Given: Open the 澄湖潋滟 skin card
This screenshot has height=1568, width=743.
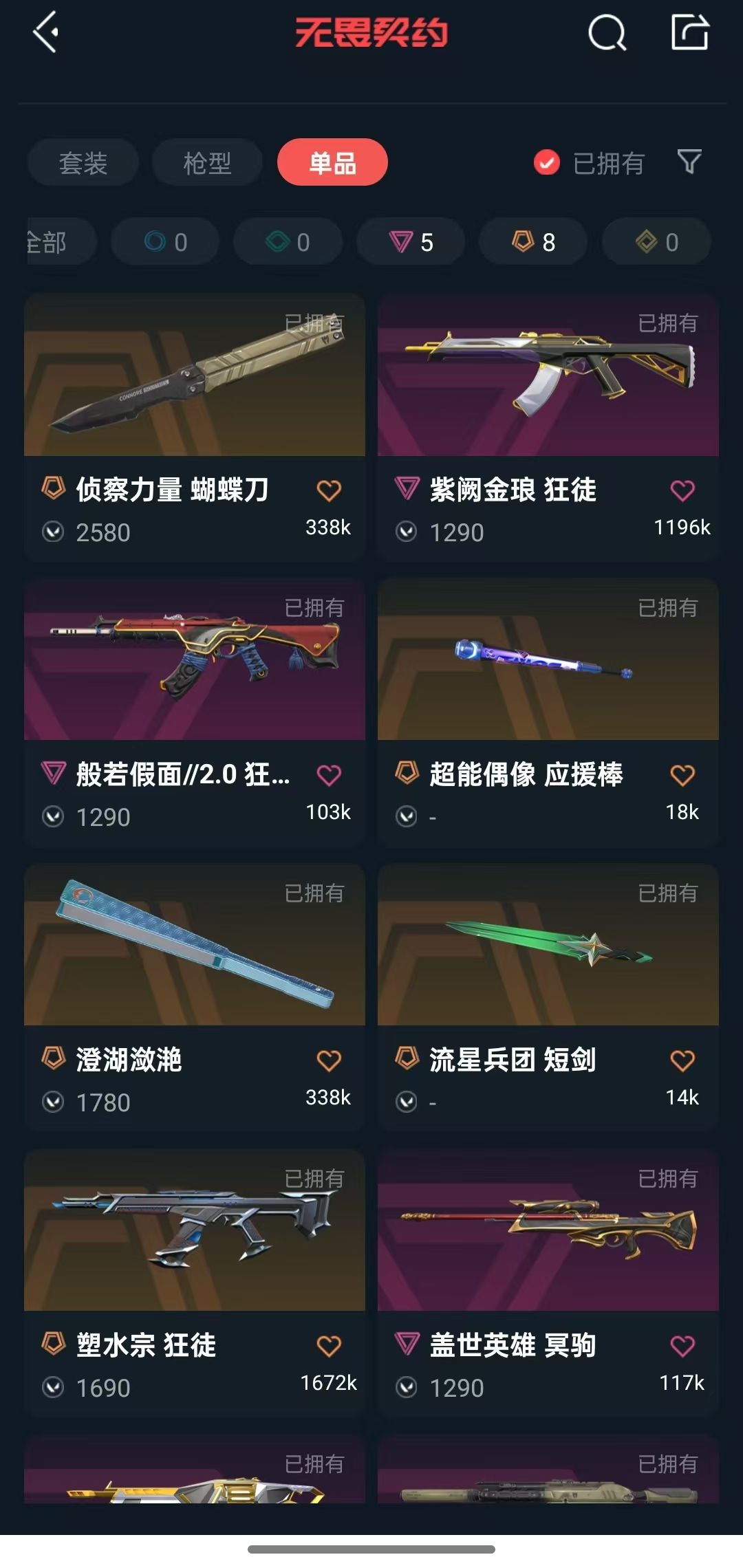Looking at the screenshot, I should pos(195,998).
